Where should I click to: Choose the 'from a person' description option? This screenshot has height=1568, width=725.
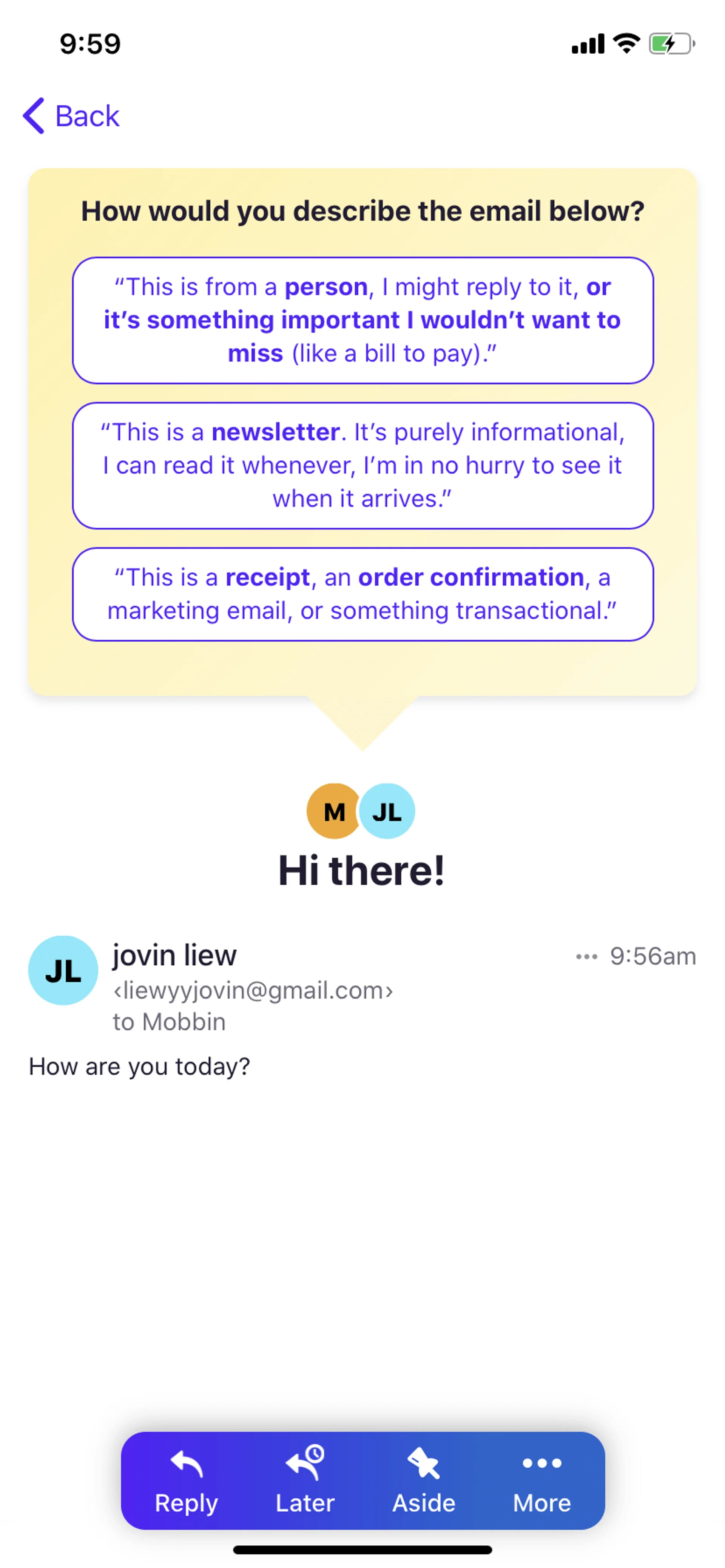[x=362, y=320]
